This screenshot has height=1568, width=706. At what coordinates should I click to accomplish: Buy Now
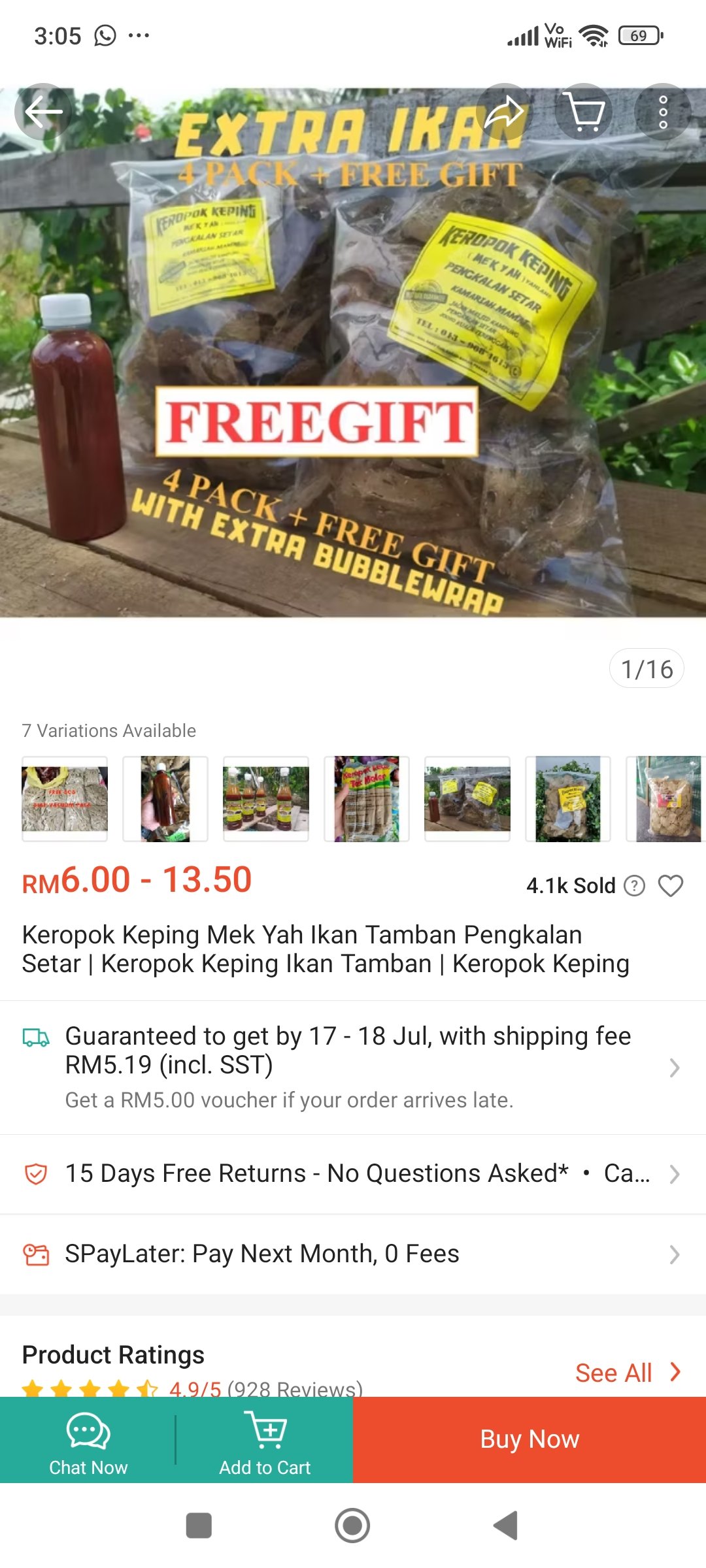529,1440
